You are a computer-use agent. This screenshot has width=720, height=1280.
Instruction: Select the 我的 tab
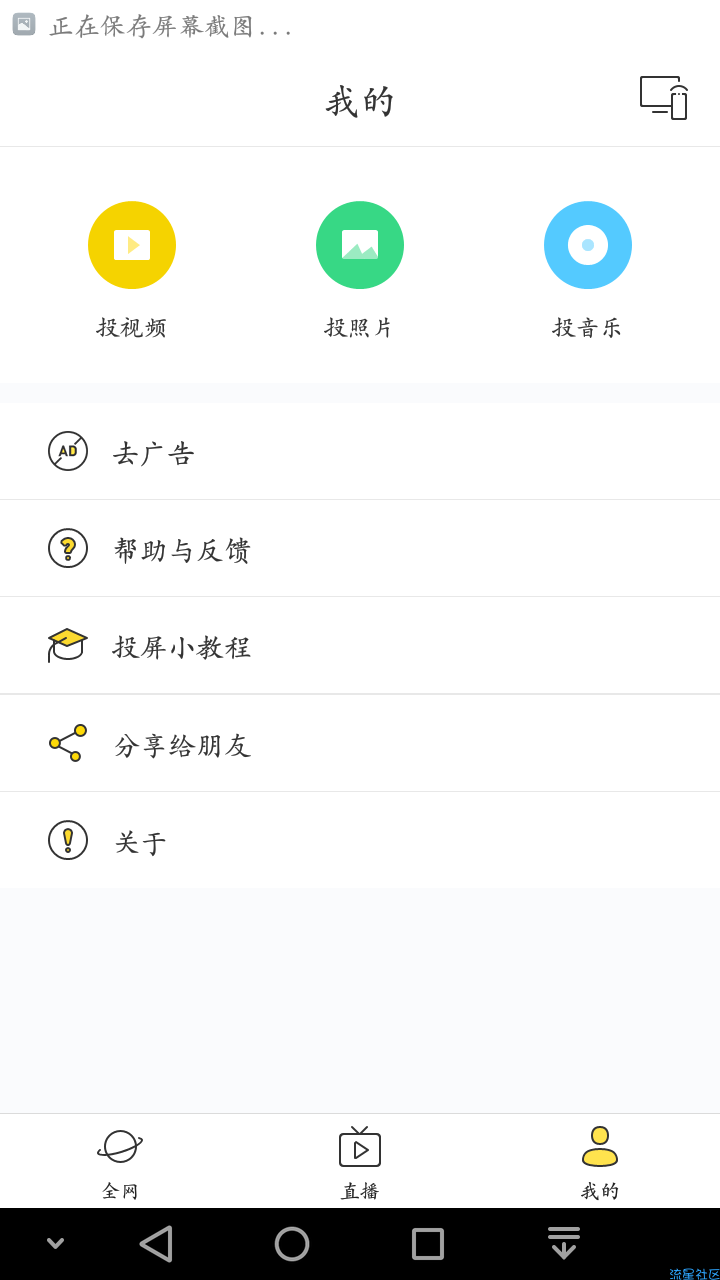(600, 1163)
